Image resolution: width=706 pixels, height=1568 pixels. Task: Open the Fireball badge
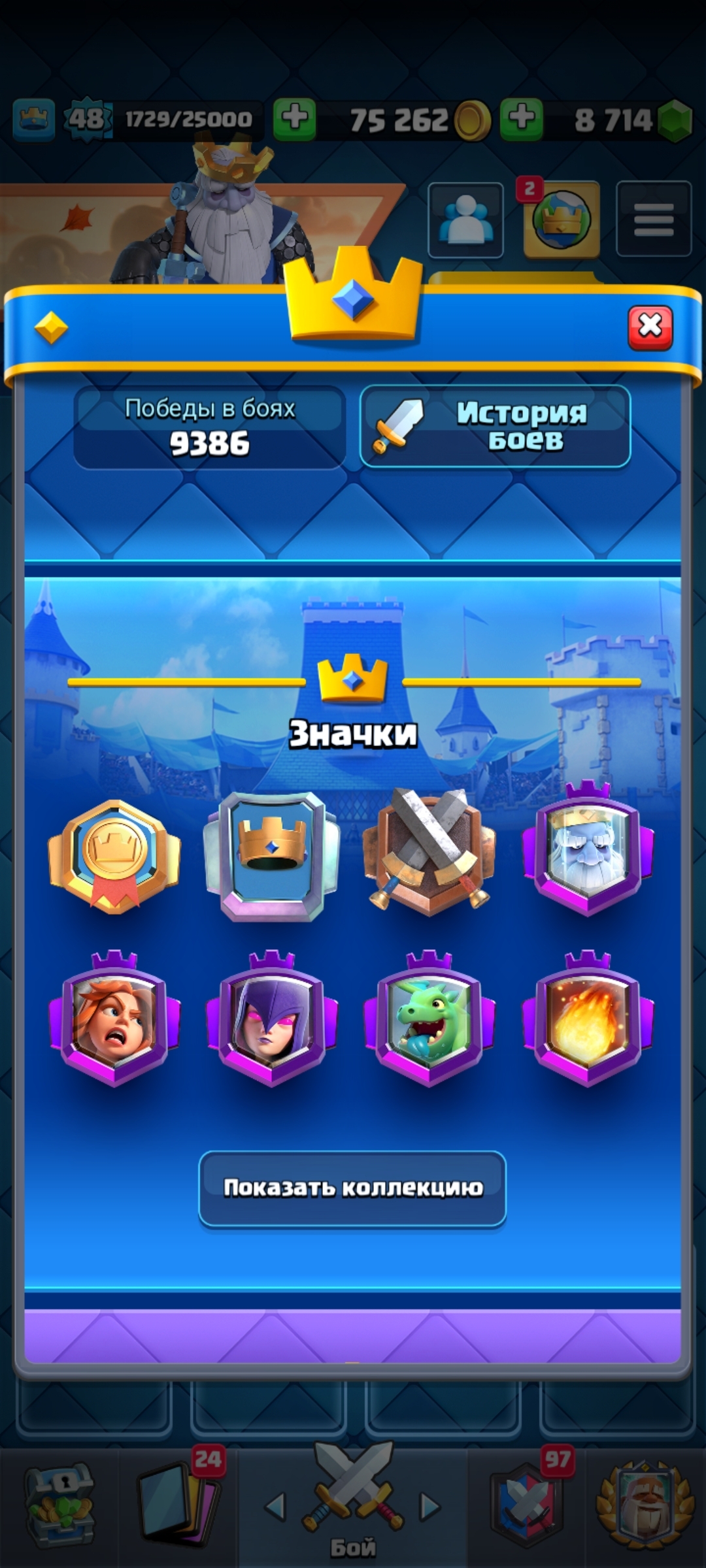tap(587, 1019)
